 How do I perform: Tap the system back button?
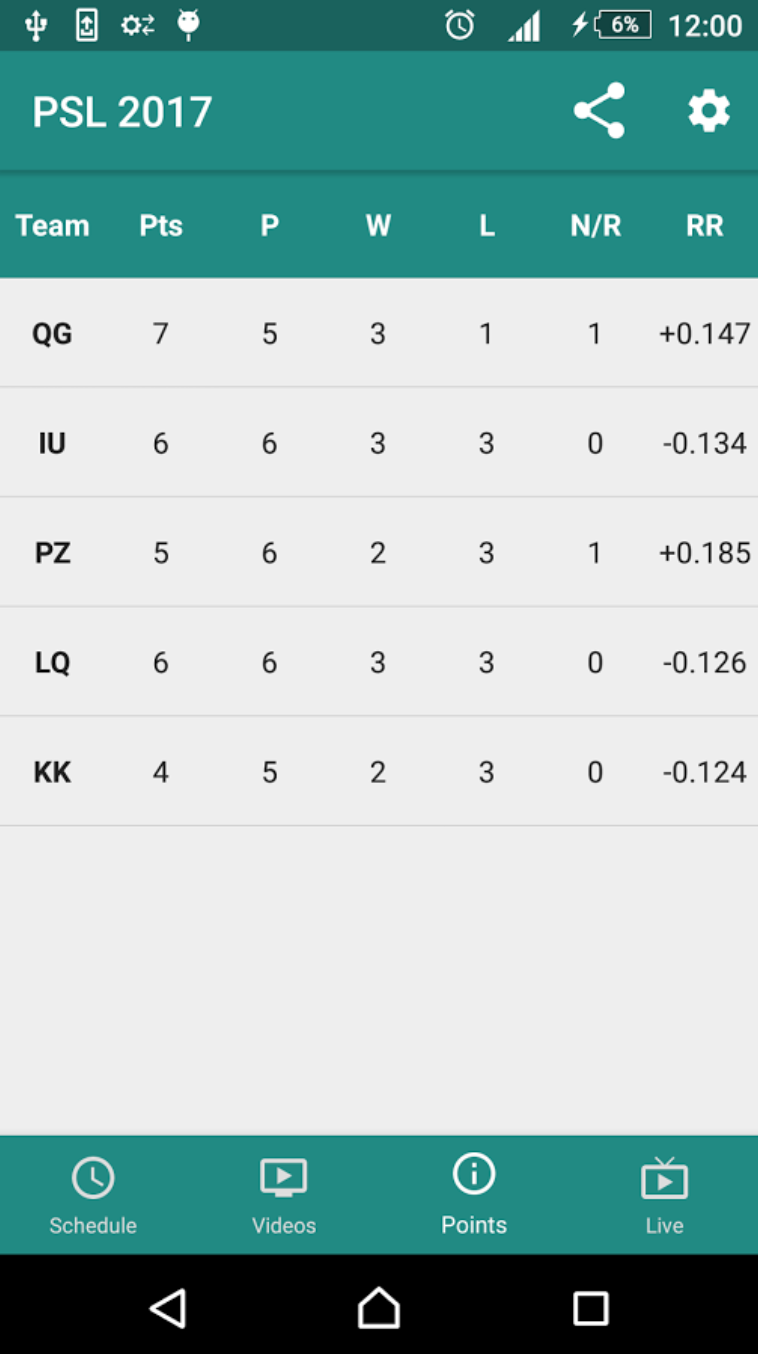click(168, 1307)
